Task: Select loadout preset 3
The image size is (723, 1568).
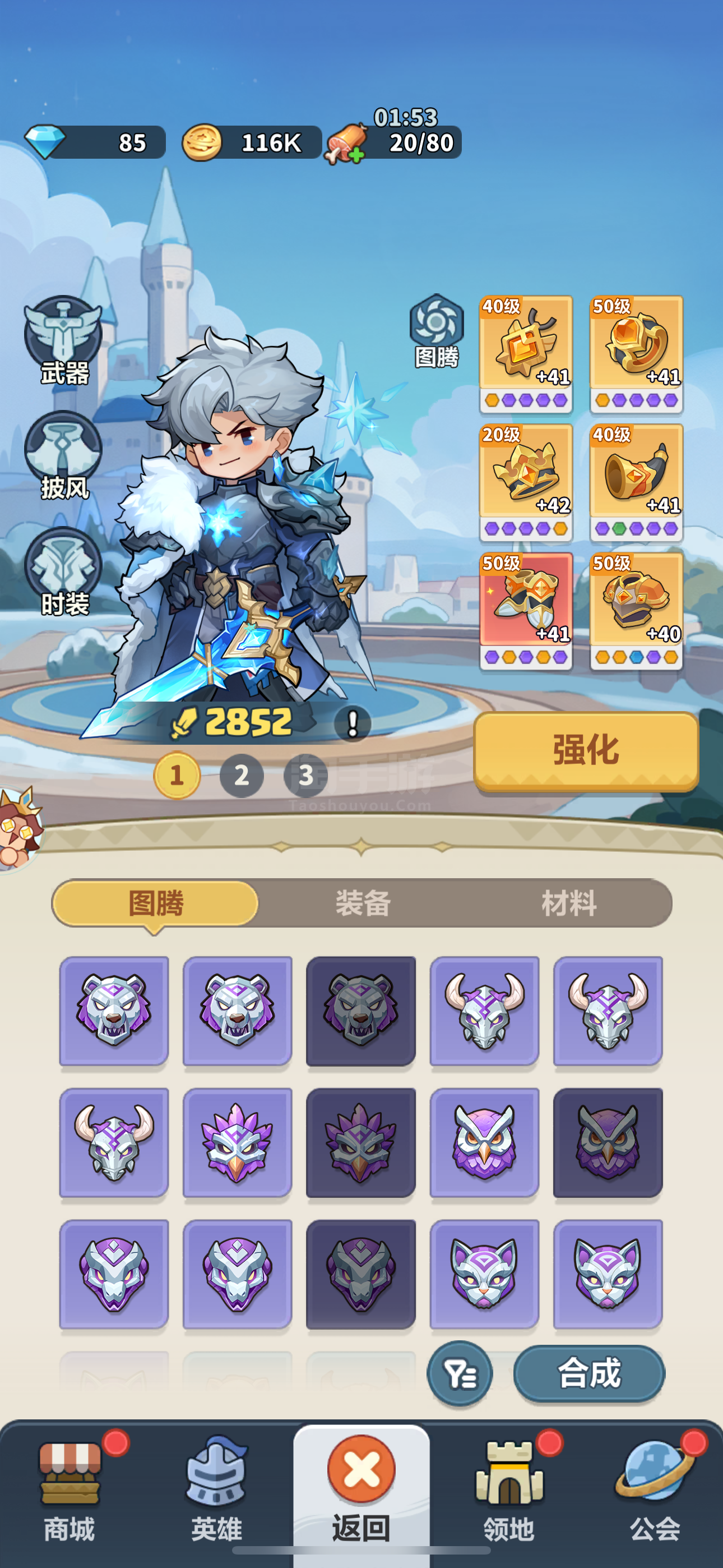Action: click(305, 775)
